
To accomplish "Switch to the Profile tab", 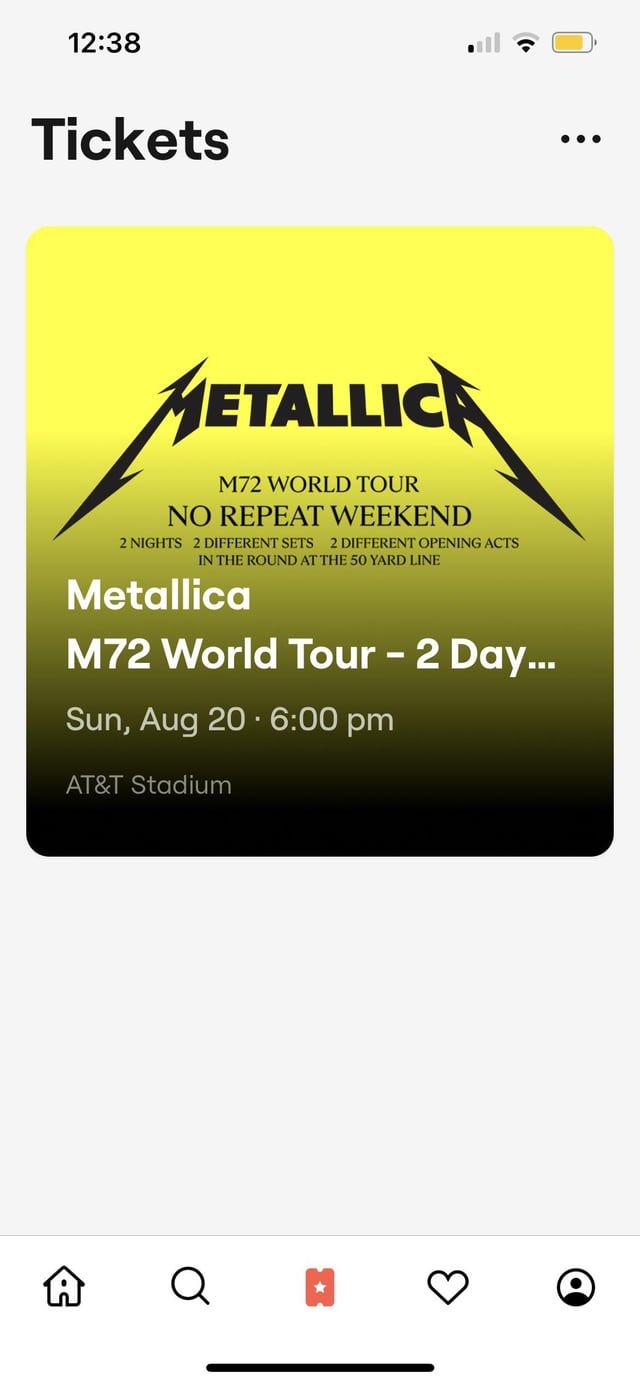I will [575, 1286].
